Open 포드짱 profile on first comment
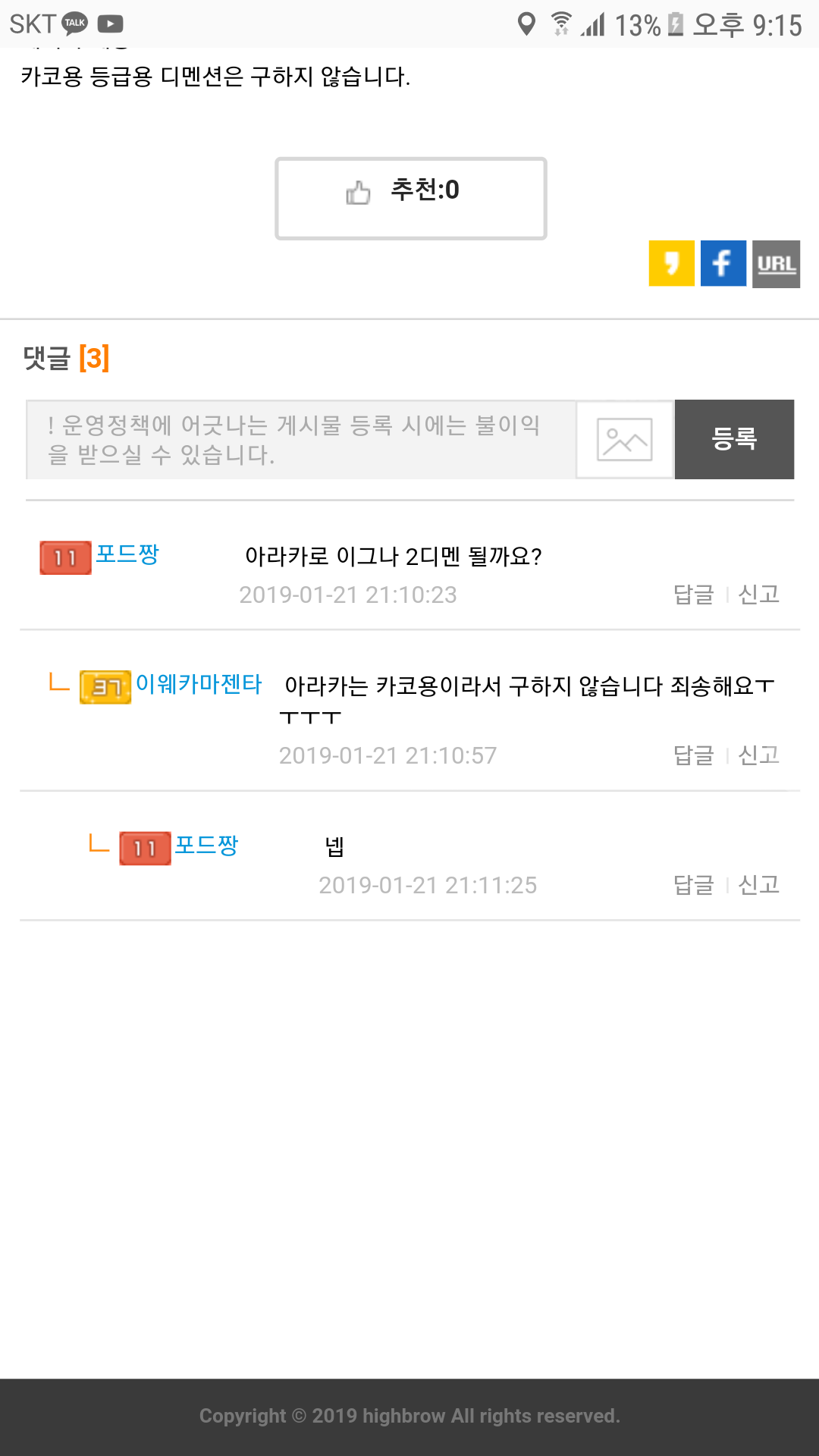819x1456 pixels. tap(127, 554)
